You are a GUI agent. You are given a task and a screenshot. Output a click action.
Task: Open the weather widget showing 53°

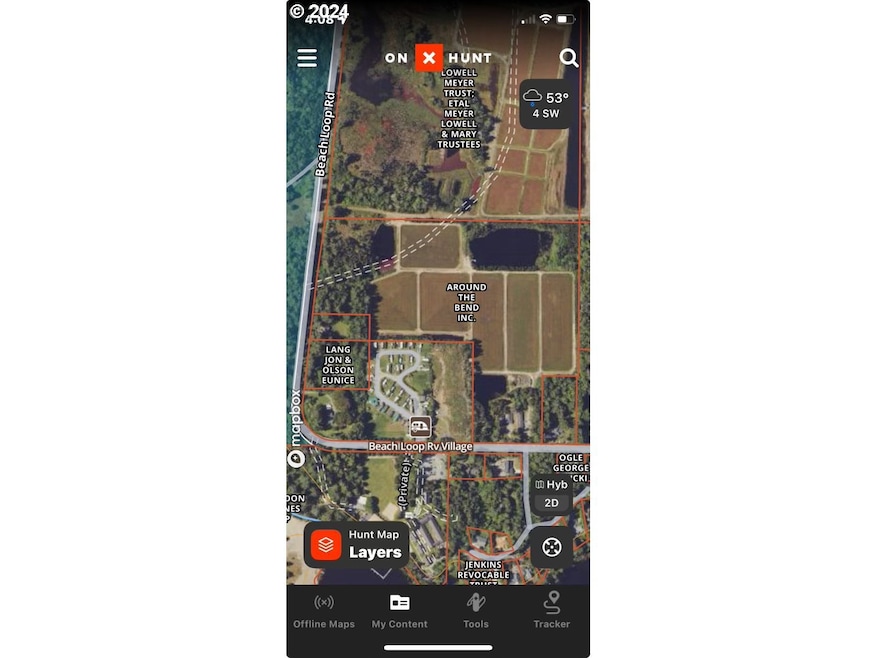point(546,104)
